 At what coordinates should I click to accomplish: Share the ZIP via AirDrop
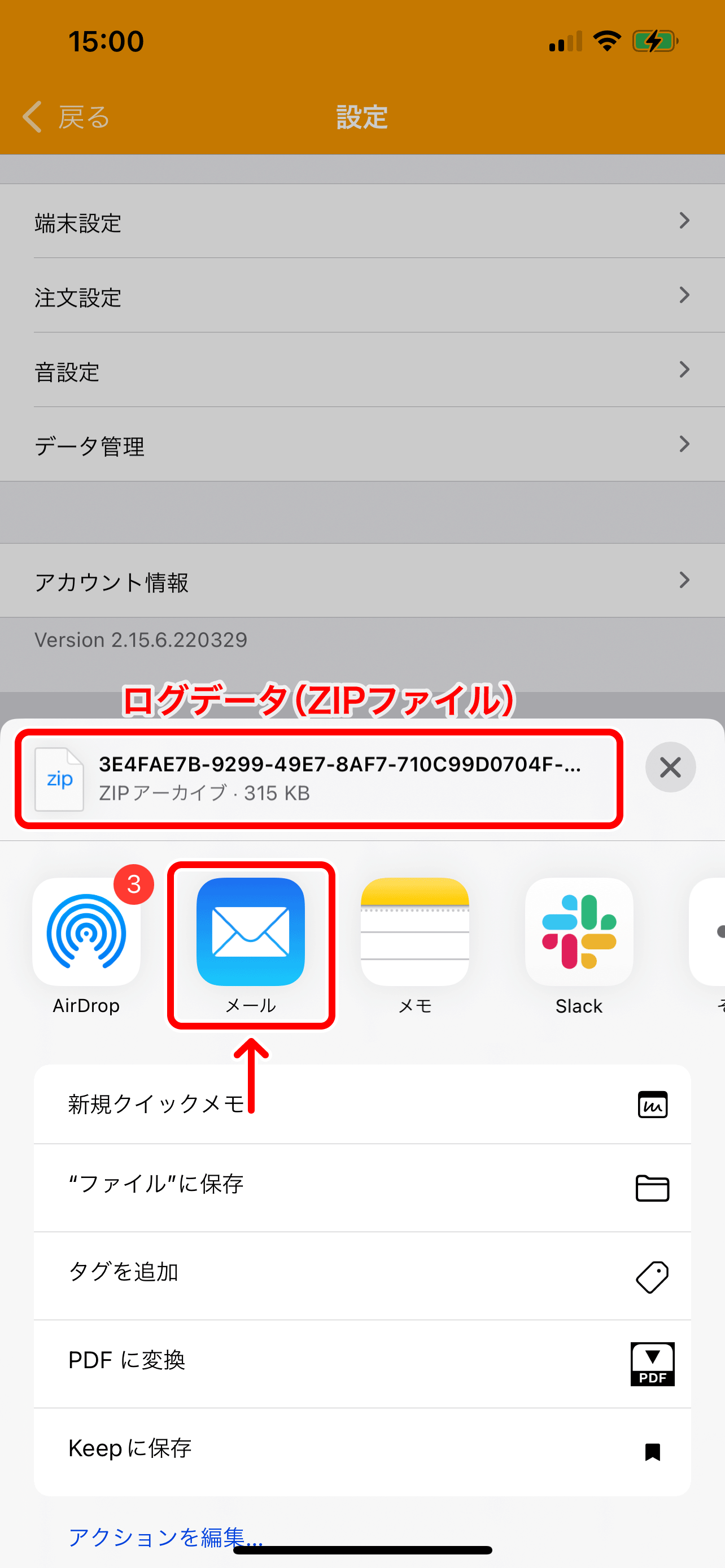click(x=86, y=932)
